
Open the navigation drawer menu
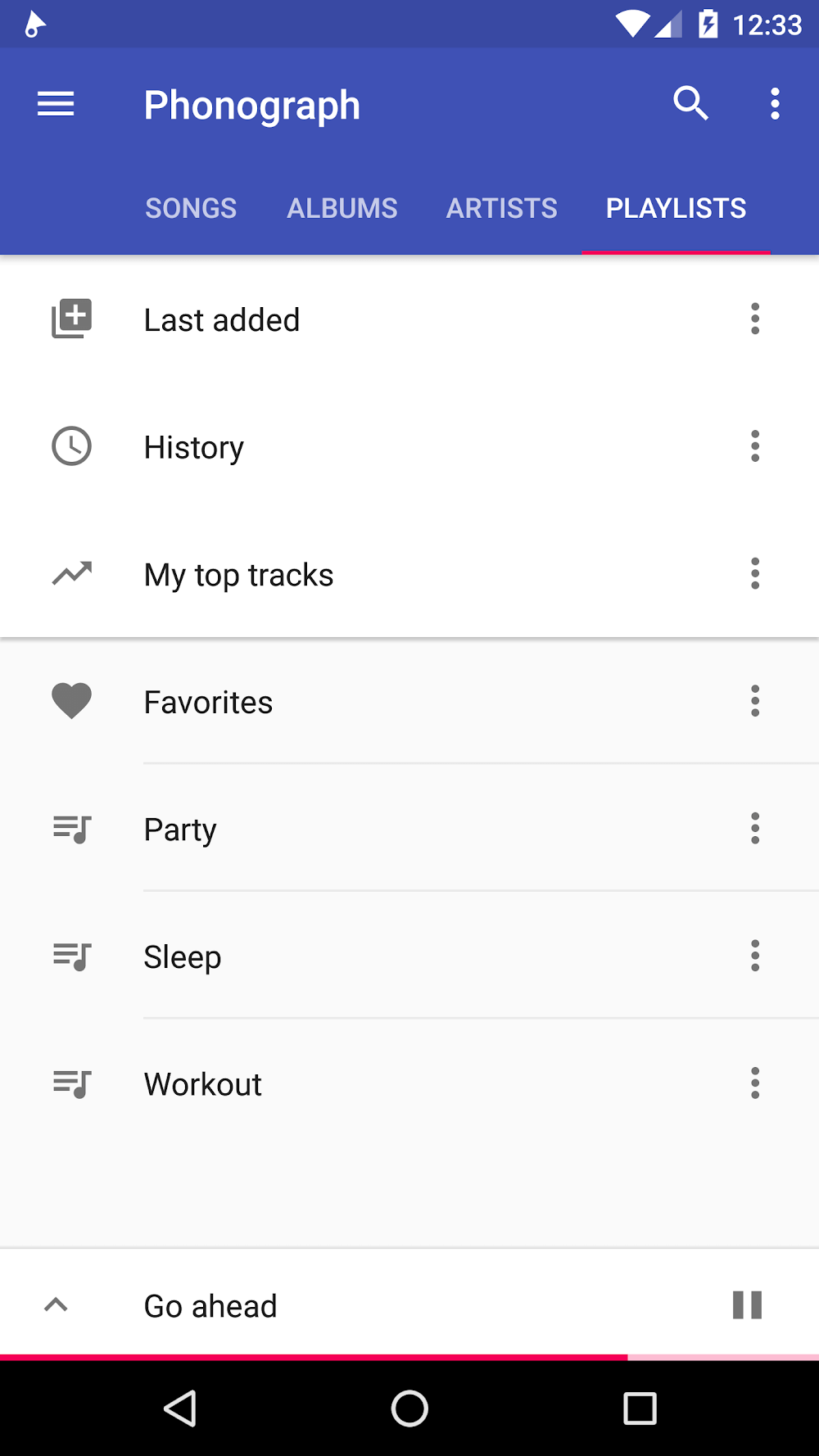click(x=56, y=104)
